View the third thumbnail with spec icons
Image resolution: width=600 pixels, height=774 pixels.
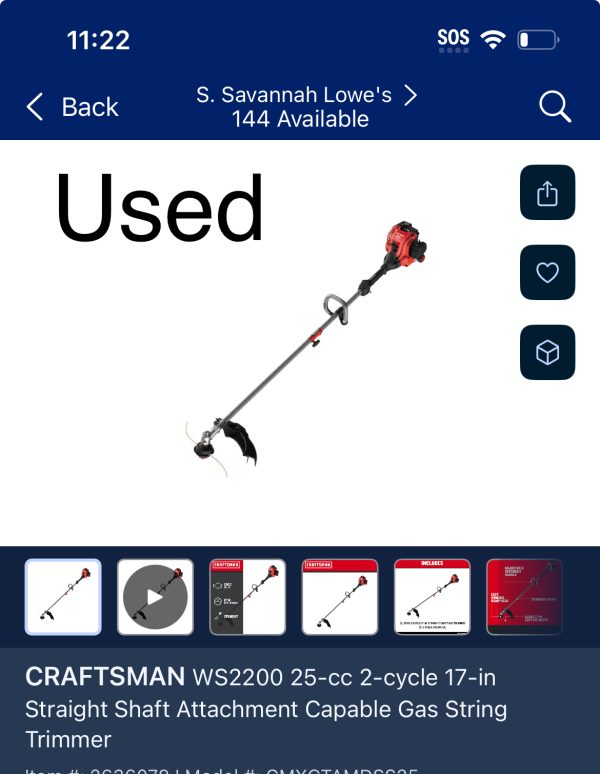[247, 597]
